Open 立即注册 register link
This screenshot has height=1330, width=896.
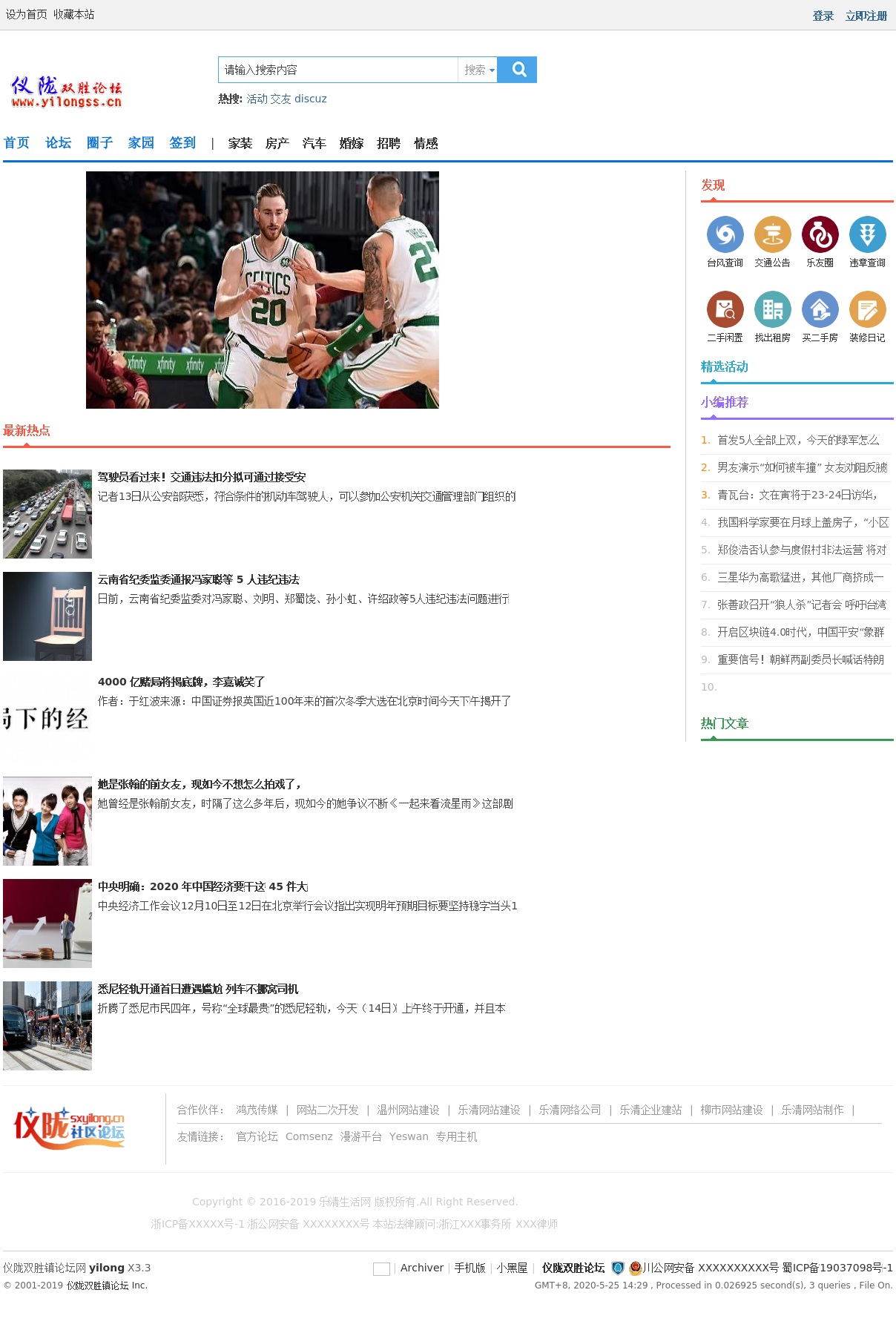click(866, 16)
